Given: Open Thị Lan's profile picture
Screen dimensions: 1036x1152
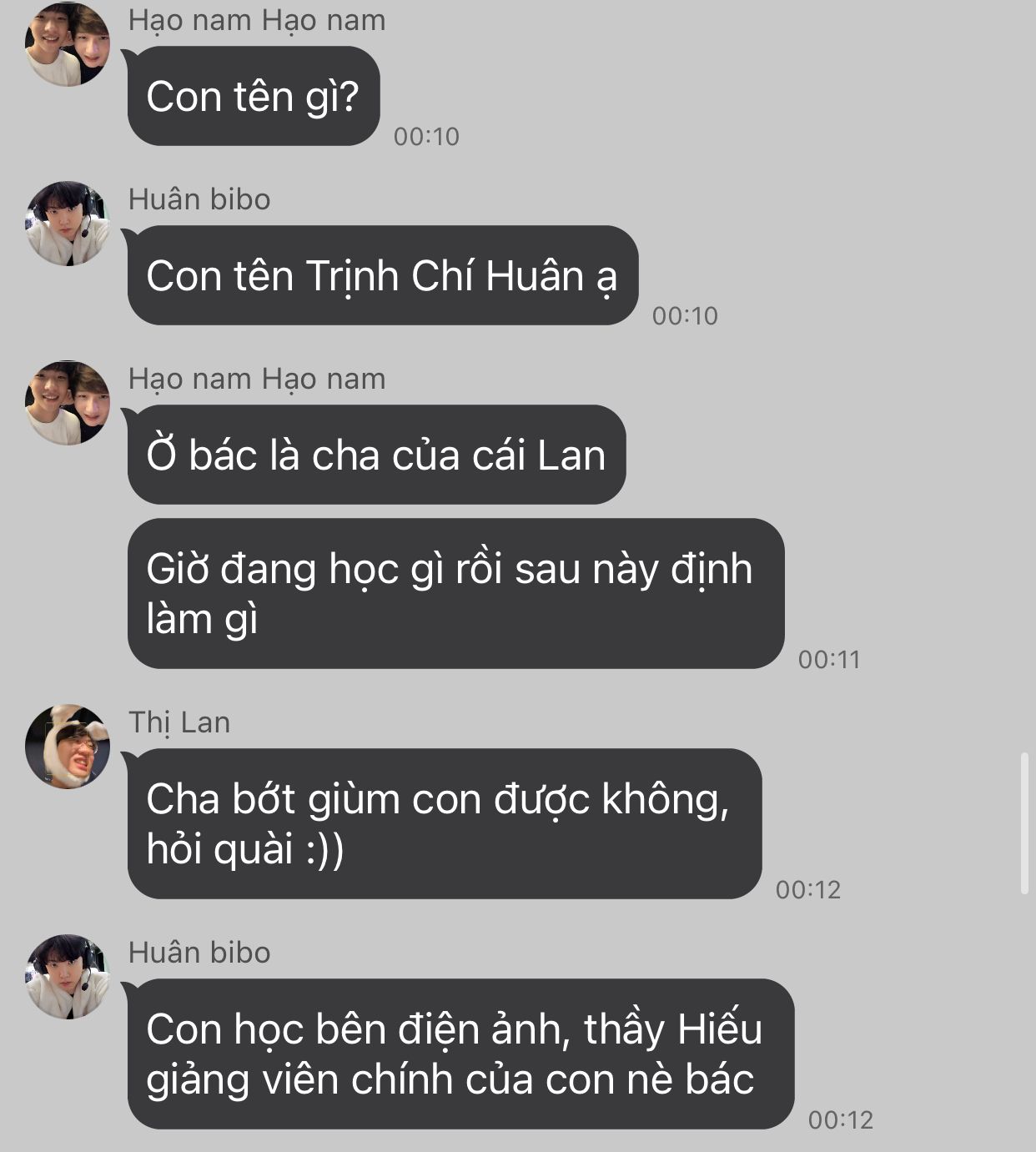Looking at the screenshot, I should tap(68, 747).
